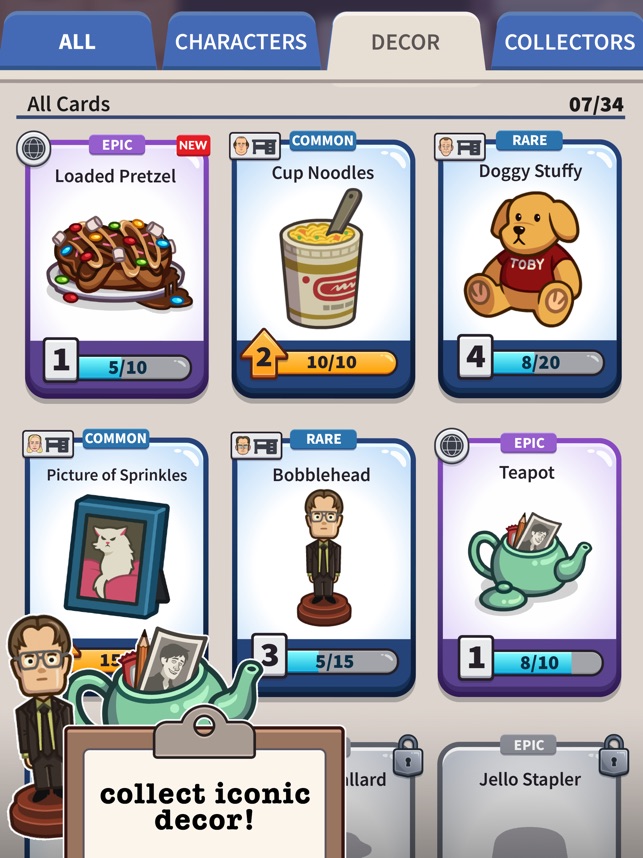
Task: Open the COLLECTORS tab
Action: coord(569,42)
